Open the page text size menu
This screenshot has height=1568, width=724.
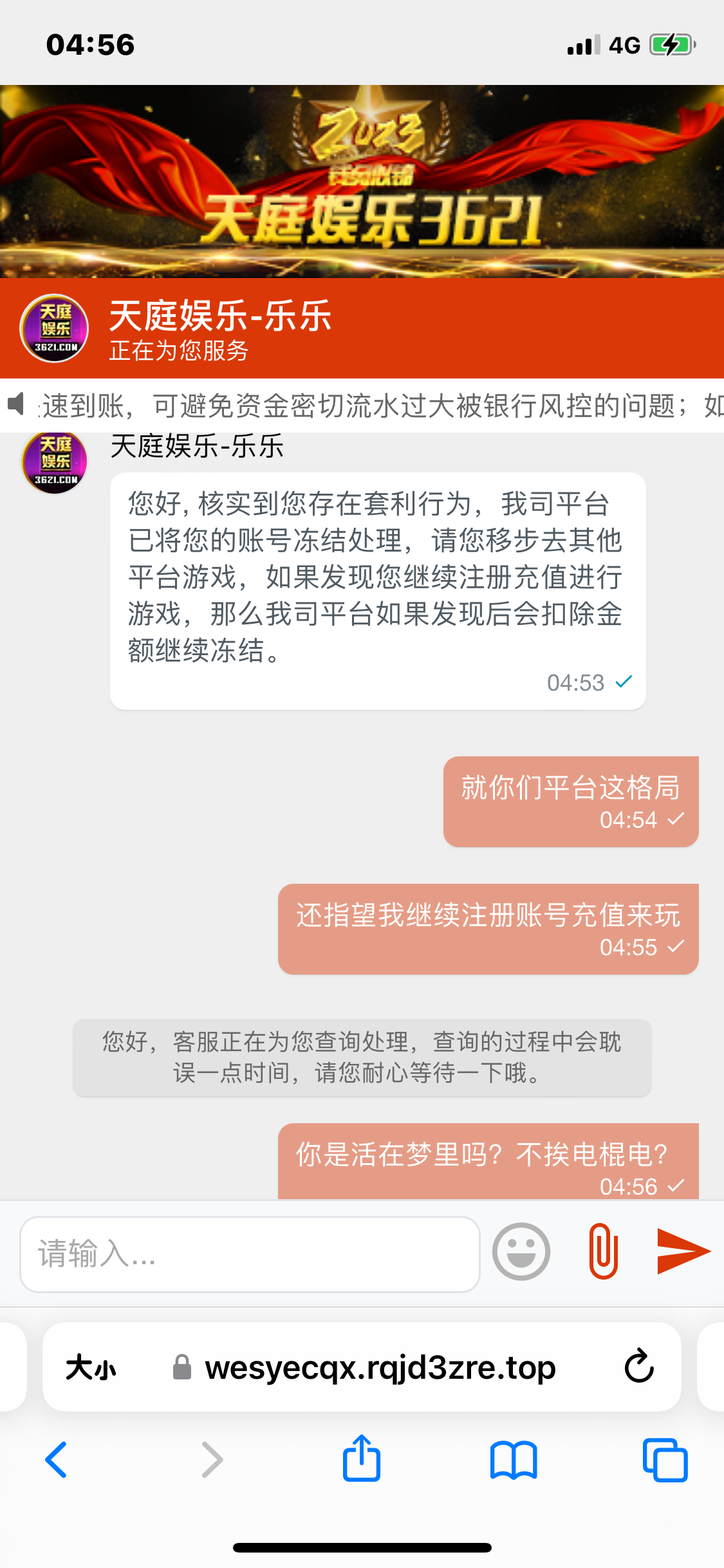pos(91,1367)
